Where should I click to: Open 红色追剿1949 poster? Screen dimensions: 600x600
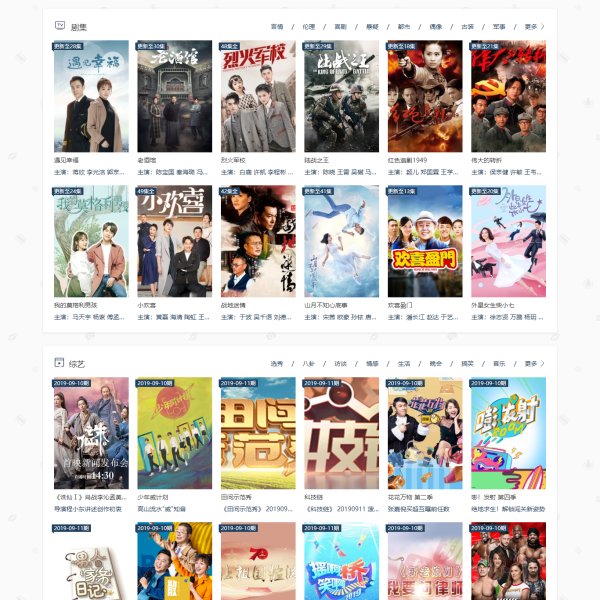pos(425,97)
